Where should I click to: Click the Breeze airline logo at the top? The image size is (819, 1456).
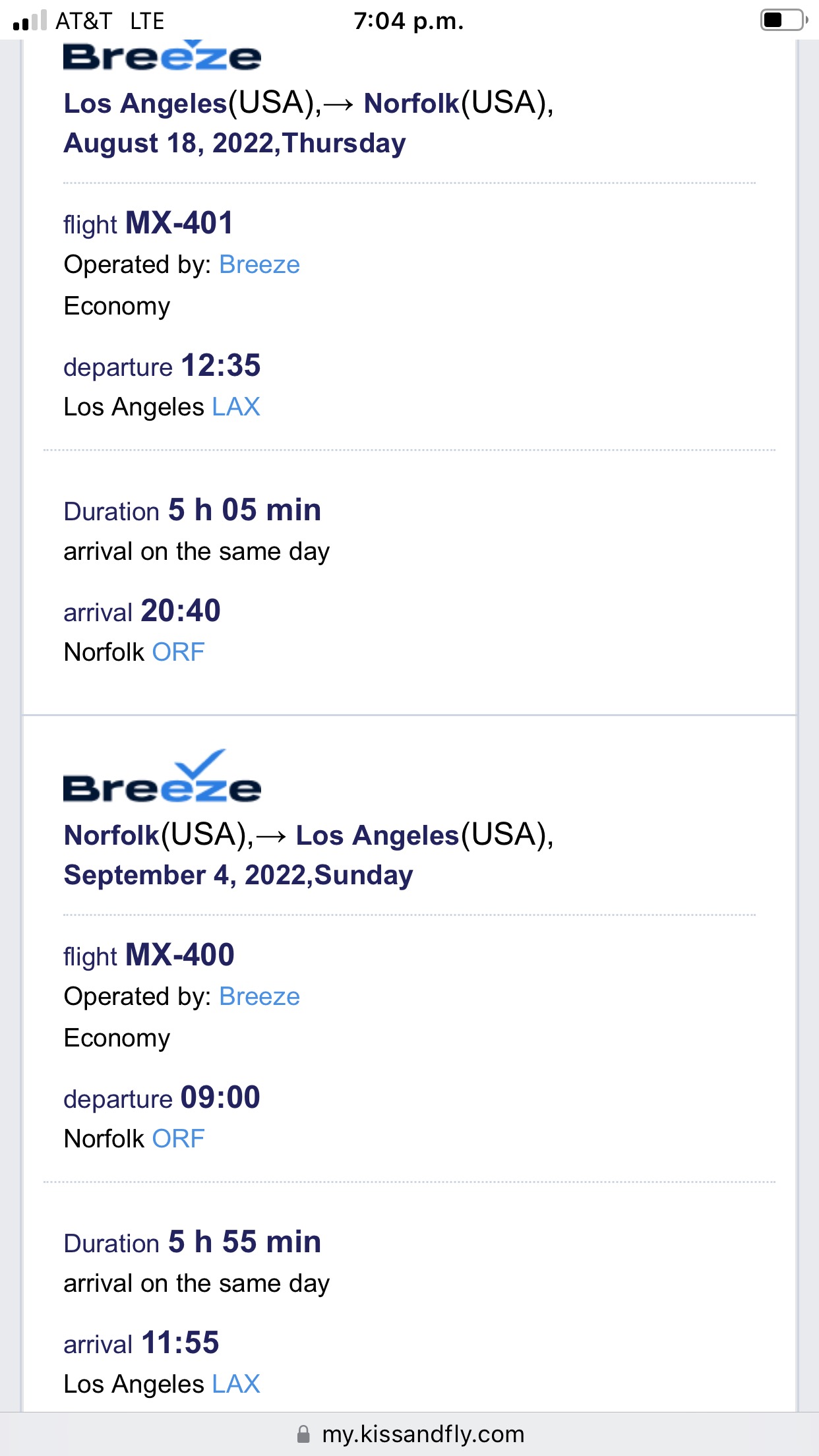tap(162, 56)
